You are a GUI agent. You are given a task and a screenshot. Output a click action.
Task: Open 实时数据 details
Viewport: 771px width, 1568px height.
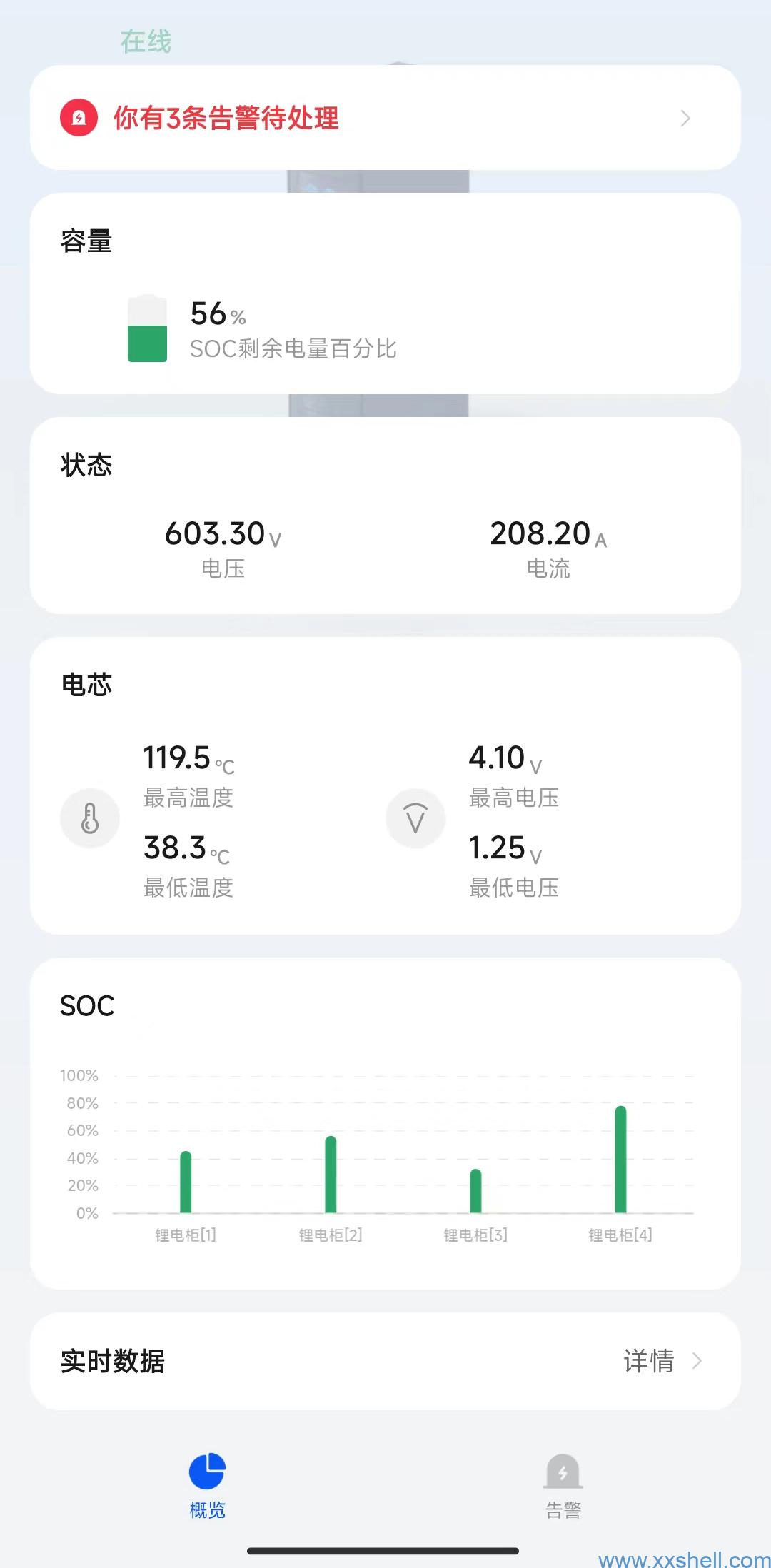point(661,1361)
